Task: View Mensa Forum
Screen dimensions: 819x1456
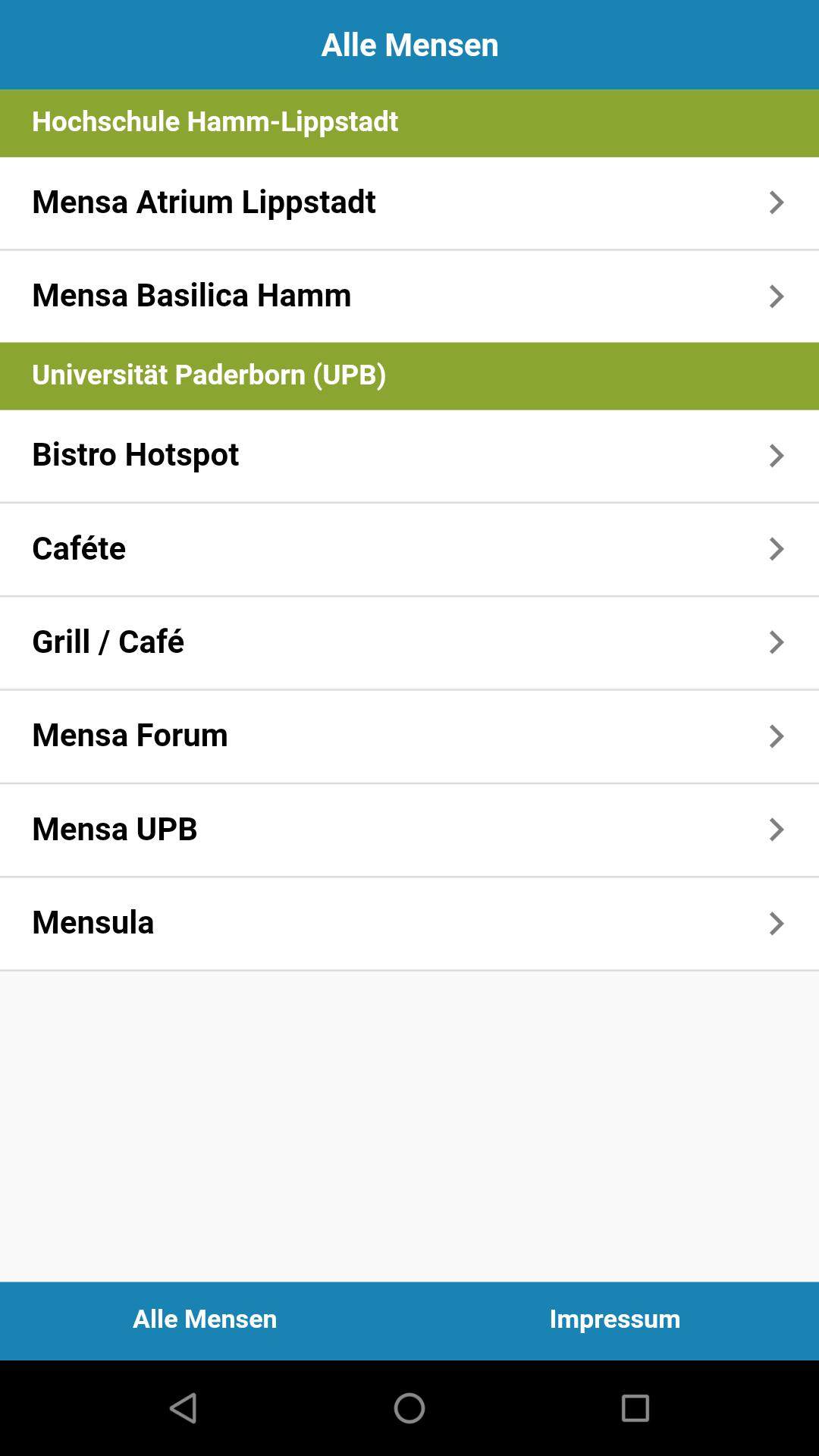Action: [409, 736]
